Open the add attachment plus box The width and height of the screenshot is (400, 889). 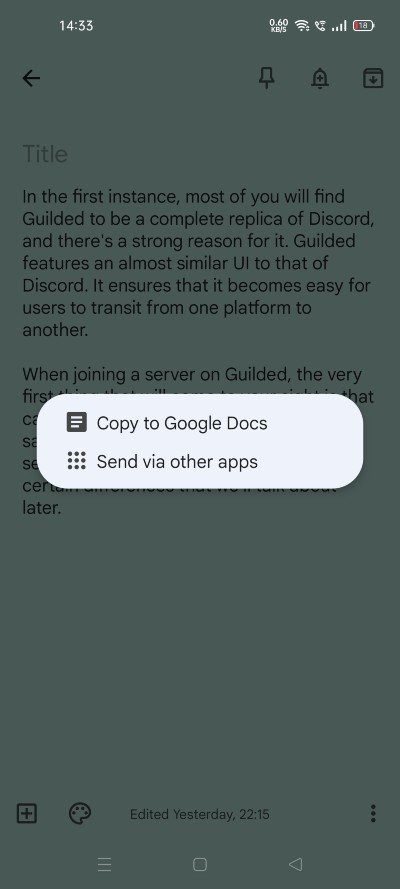click(x=27, y=814)
